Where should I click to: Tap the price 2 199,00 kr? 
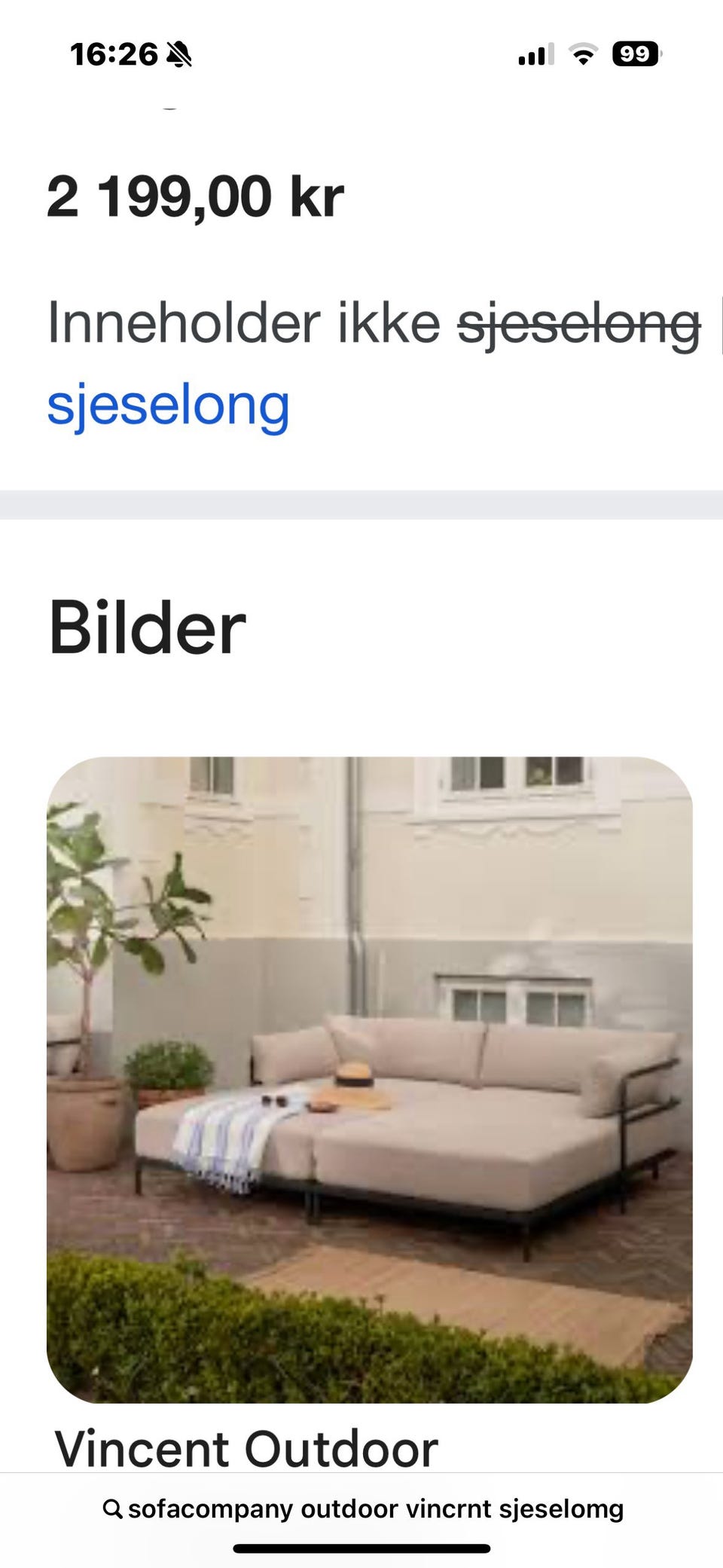point(194,196)
